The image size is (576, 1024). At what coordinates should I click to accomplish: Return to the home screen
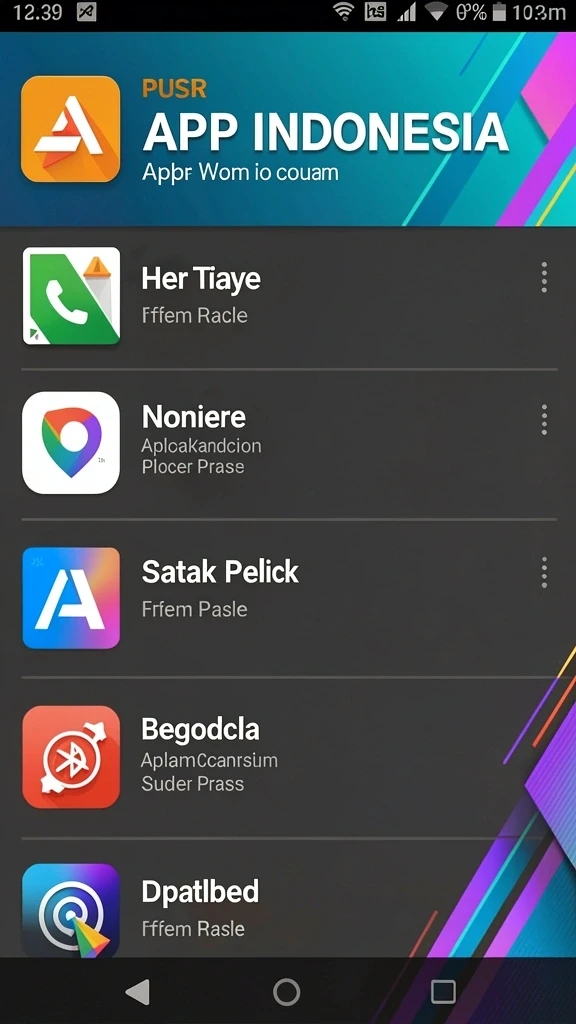(x=287, y=991)
